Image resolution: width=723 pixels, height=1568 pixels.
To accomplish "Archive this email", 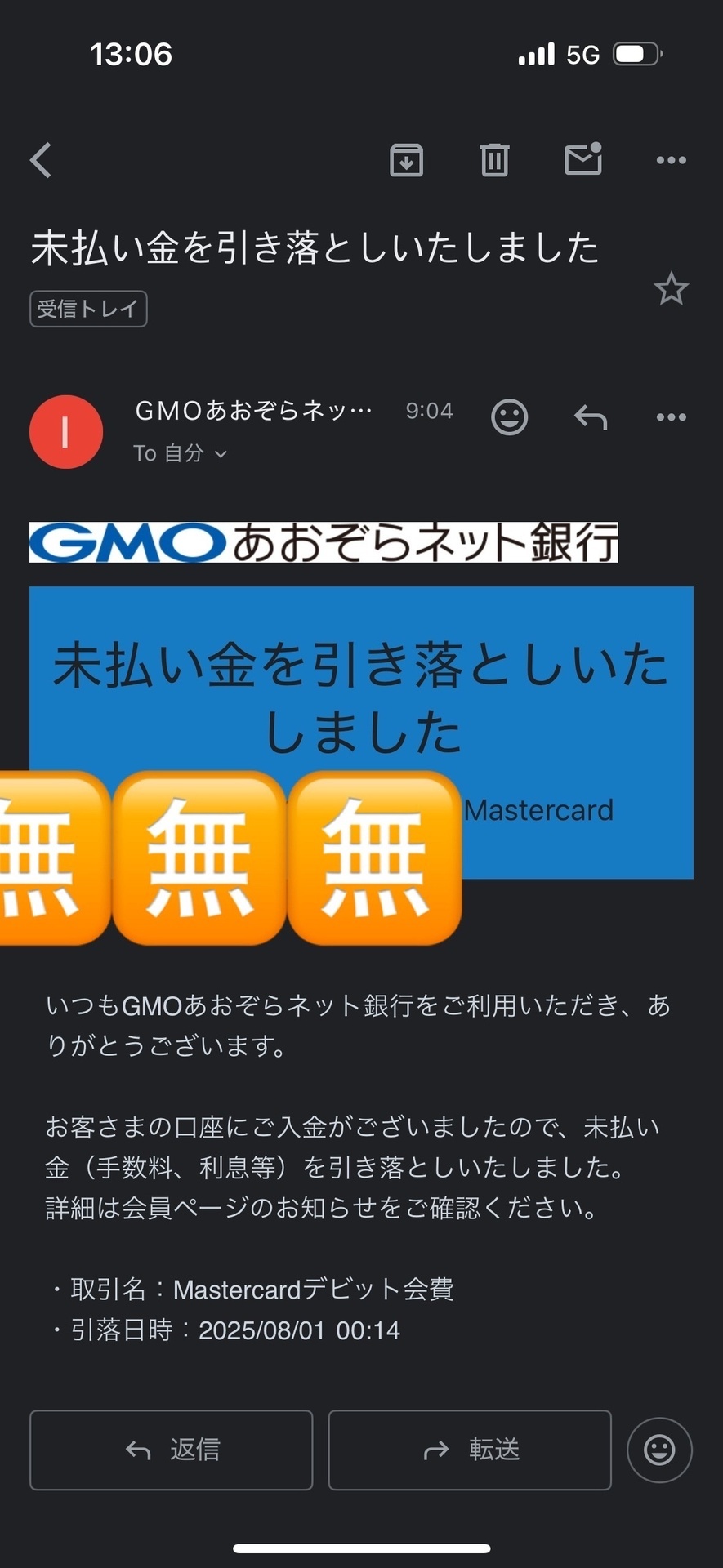I will pyautogui.click(x=406, y=160).
